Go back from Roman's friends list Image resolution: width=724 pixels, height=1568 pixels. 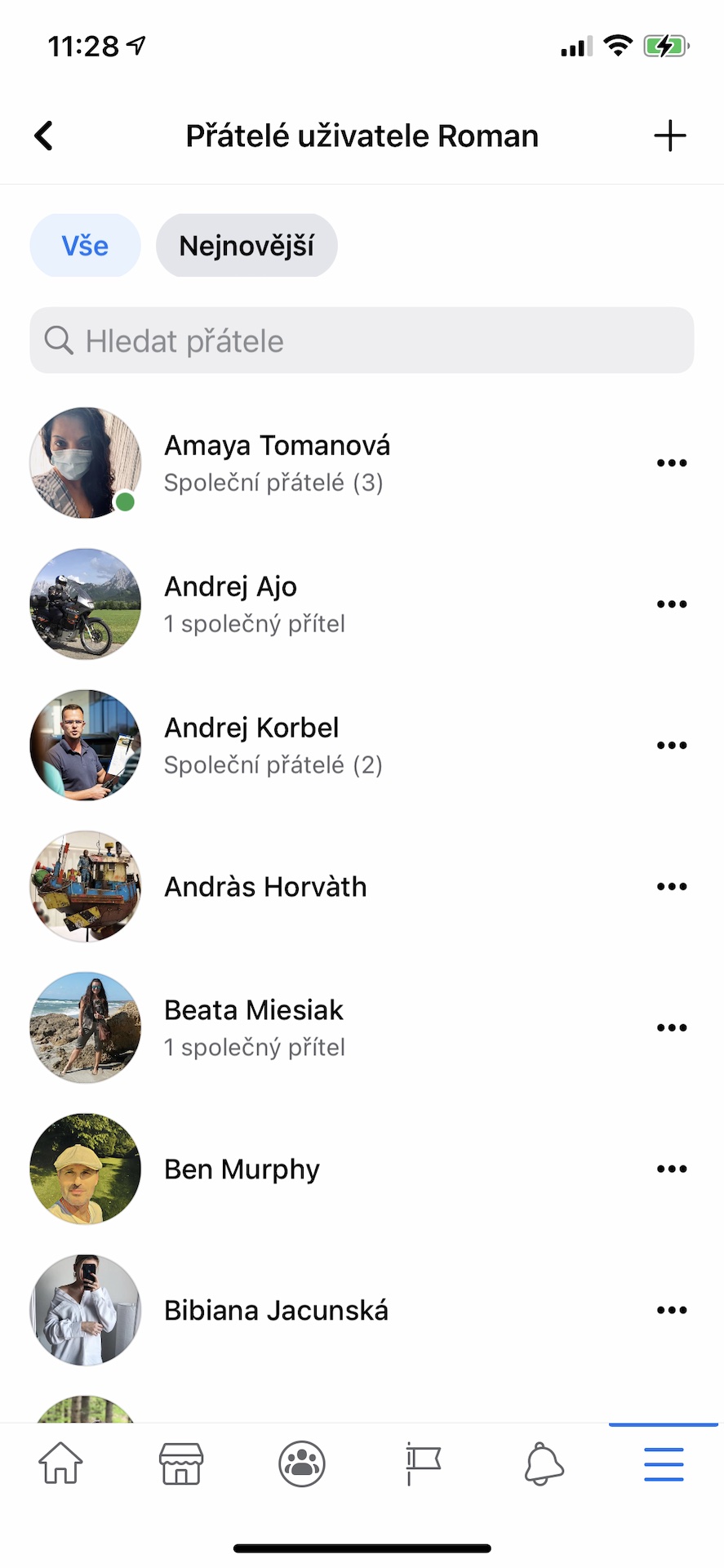pos(44,136)
